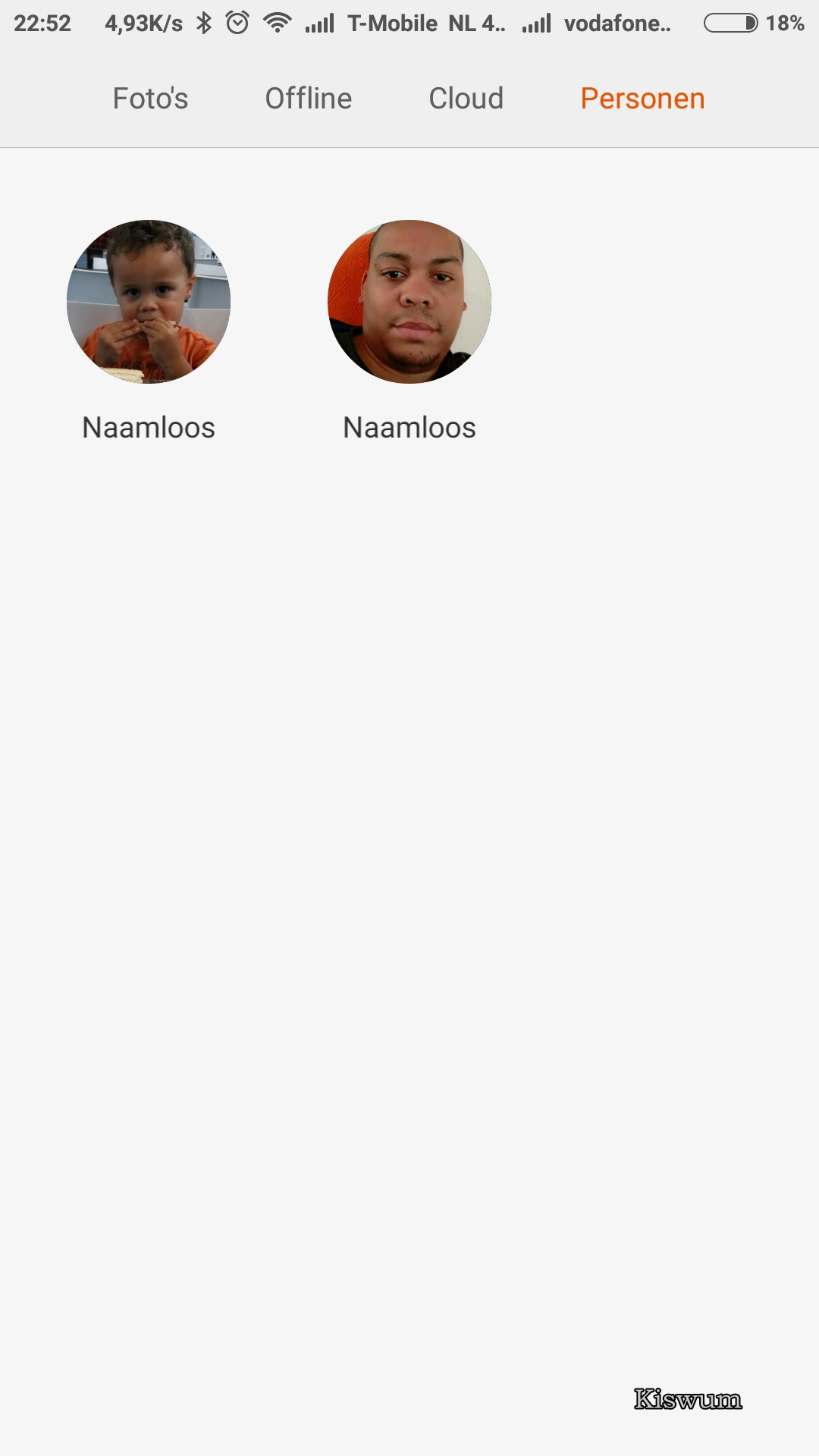The image size is (819, 1456).
Task: Switch to the Offline tab
Action: (308, 99)
